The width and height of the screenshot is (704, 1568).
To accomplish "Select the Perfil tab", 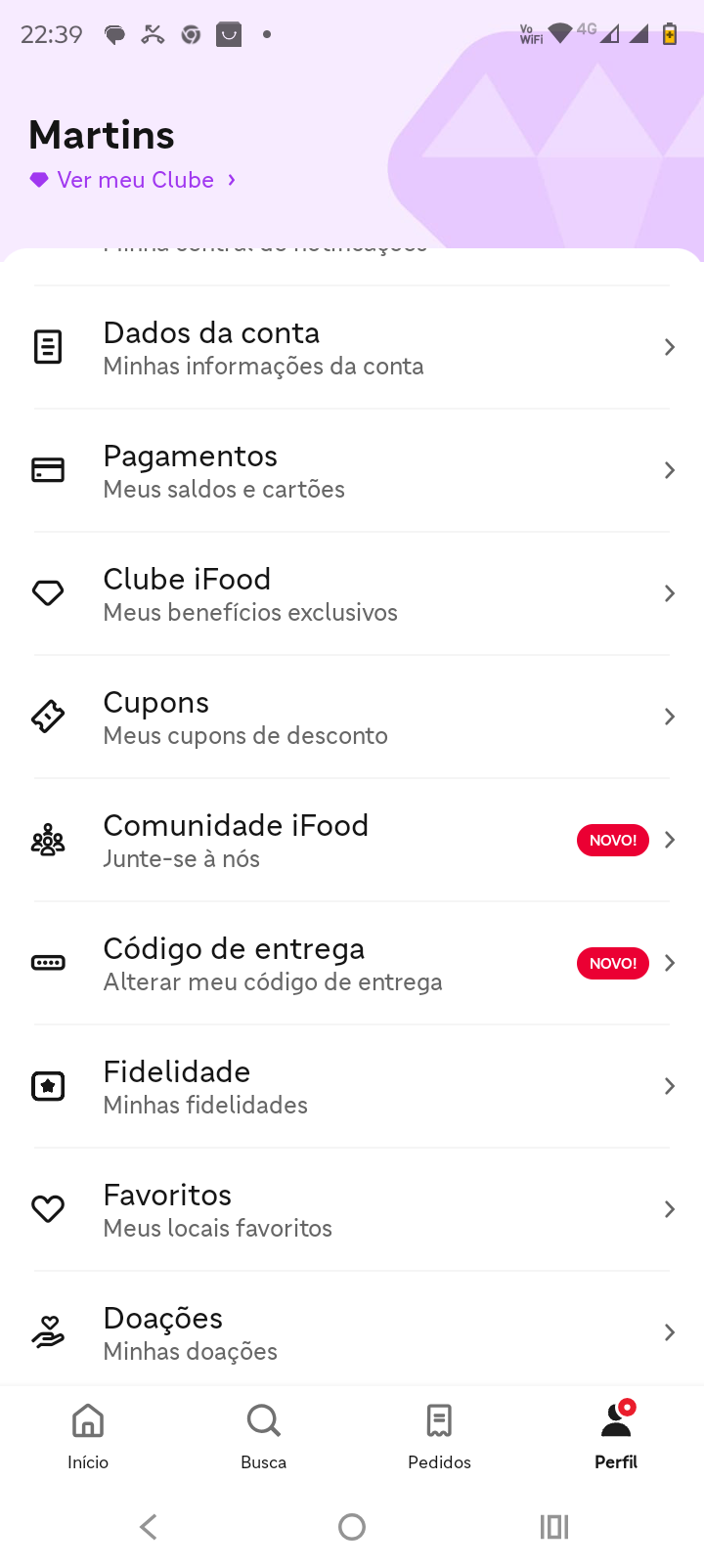I will tap(616, 1435).
